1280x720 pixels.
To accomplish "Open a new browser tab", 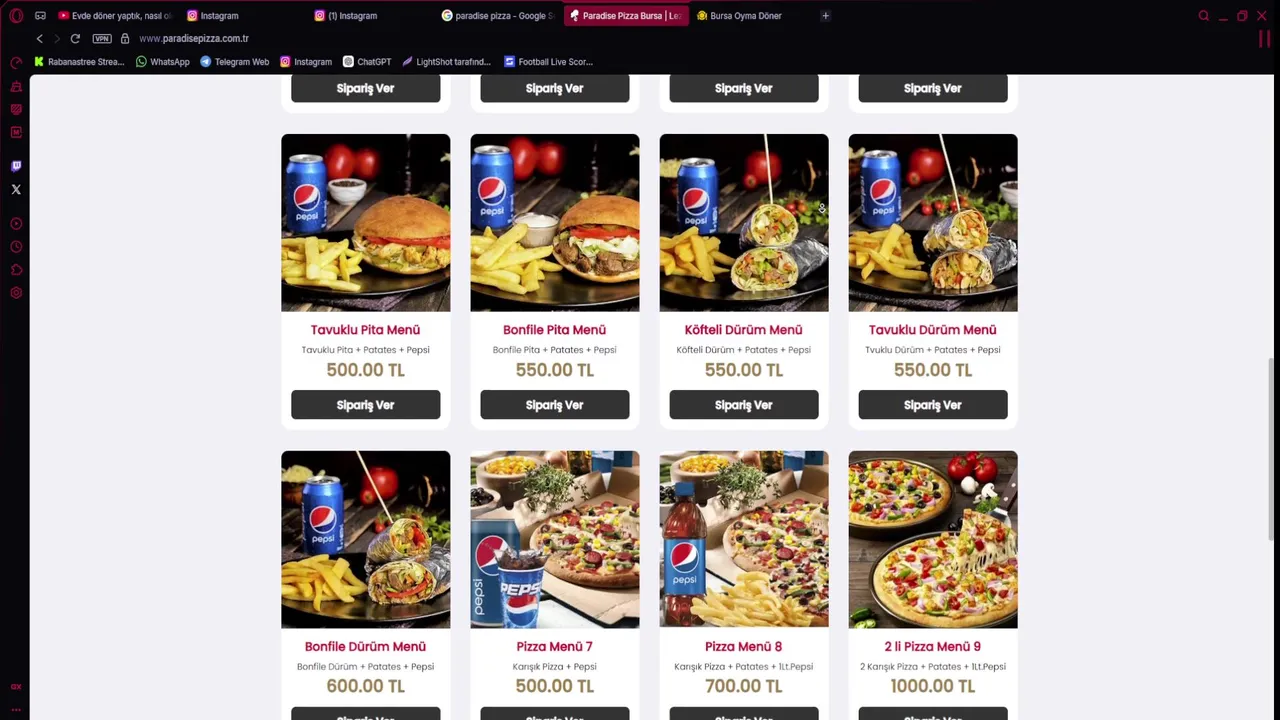I will 825,16.
